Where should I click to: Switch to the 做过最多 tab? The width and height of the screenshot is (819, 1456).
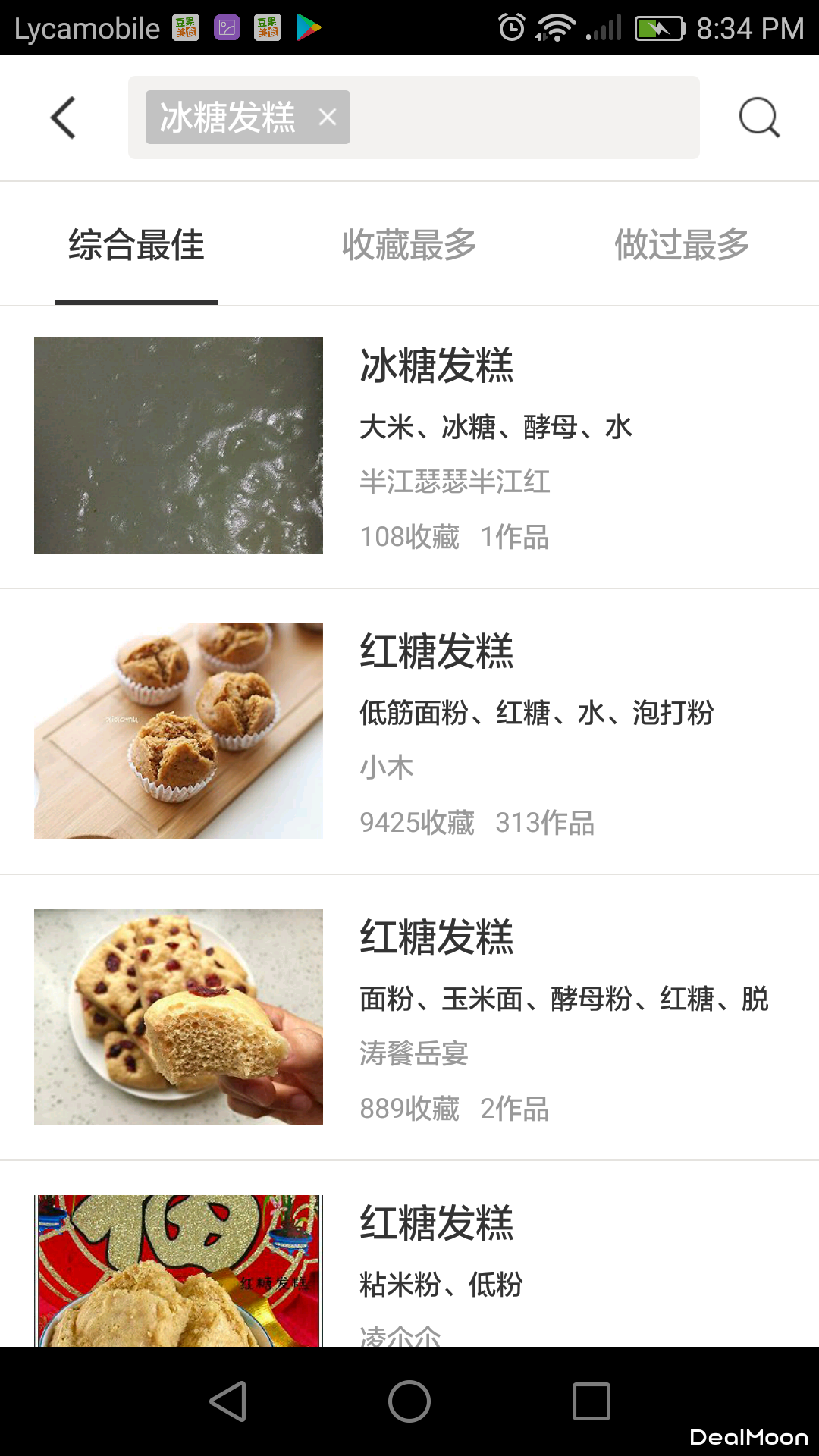682,245
